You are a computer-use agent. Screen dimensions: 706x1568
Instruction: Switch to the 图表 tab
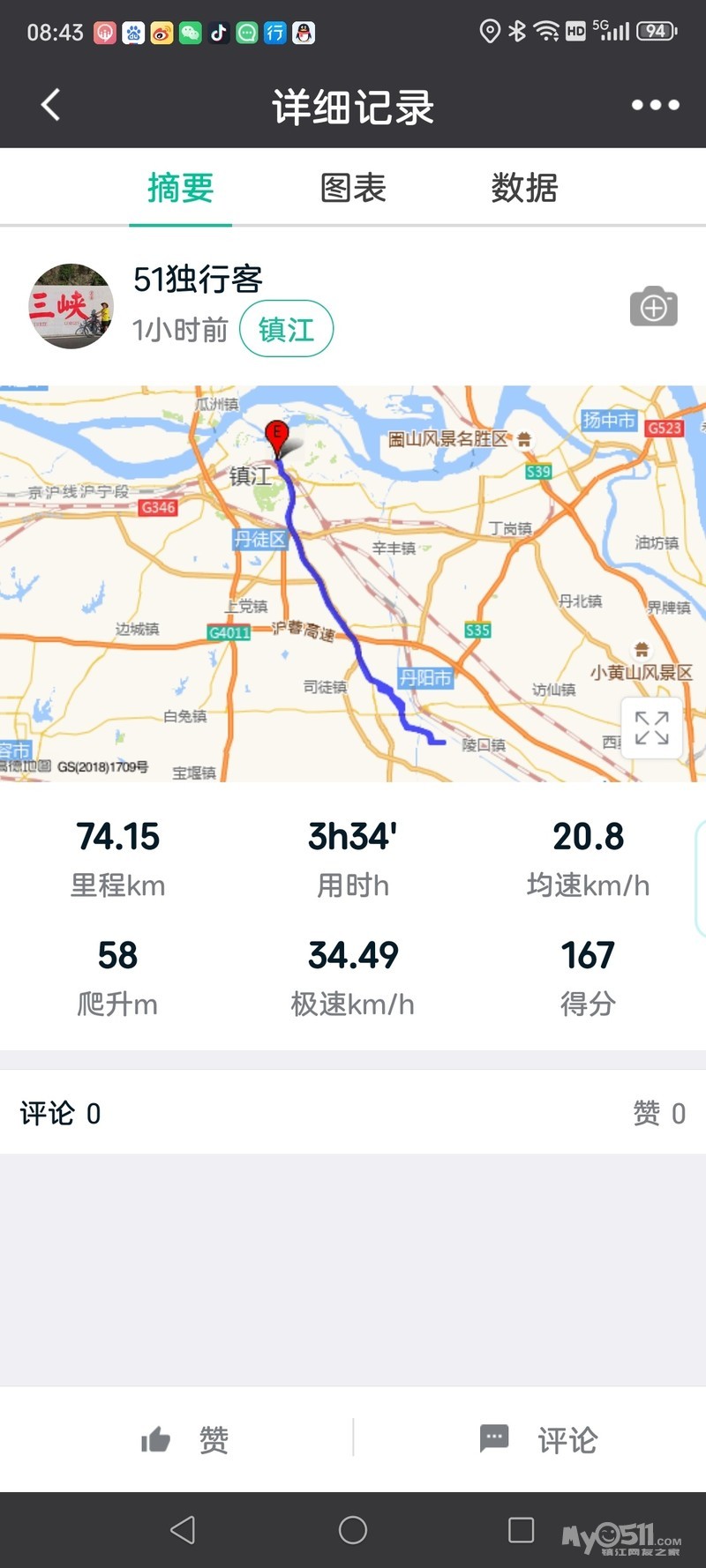[353, 188]
